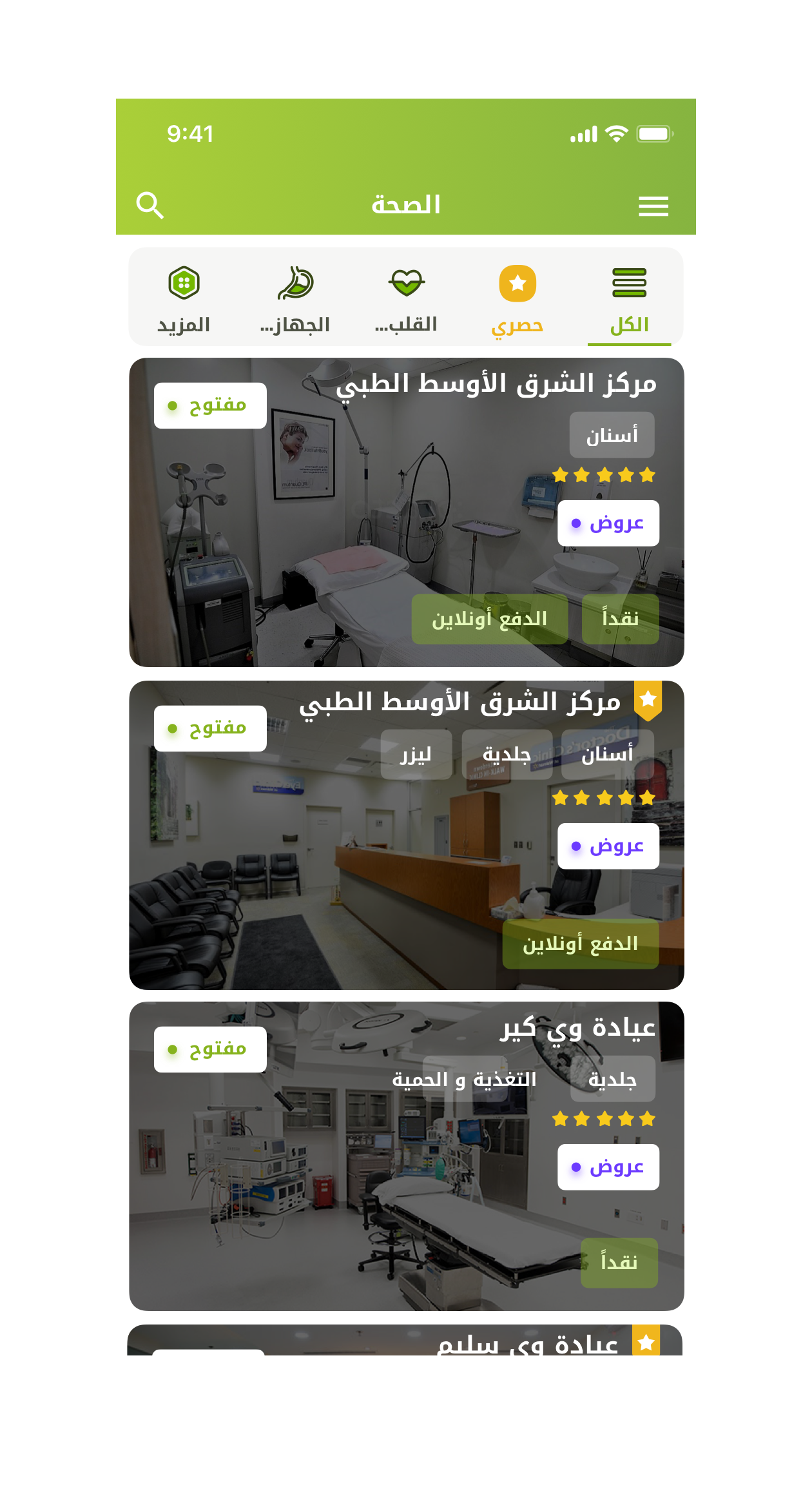812x1485 pixels.
Task: Open the search magnifier icon
Action: [150, 206]
